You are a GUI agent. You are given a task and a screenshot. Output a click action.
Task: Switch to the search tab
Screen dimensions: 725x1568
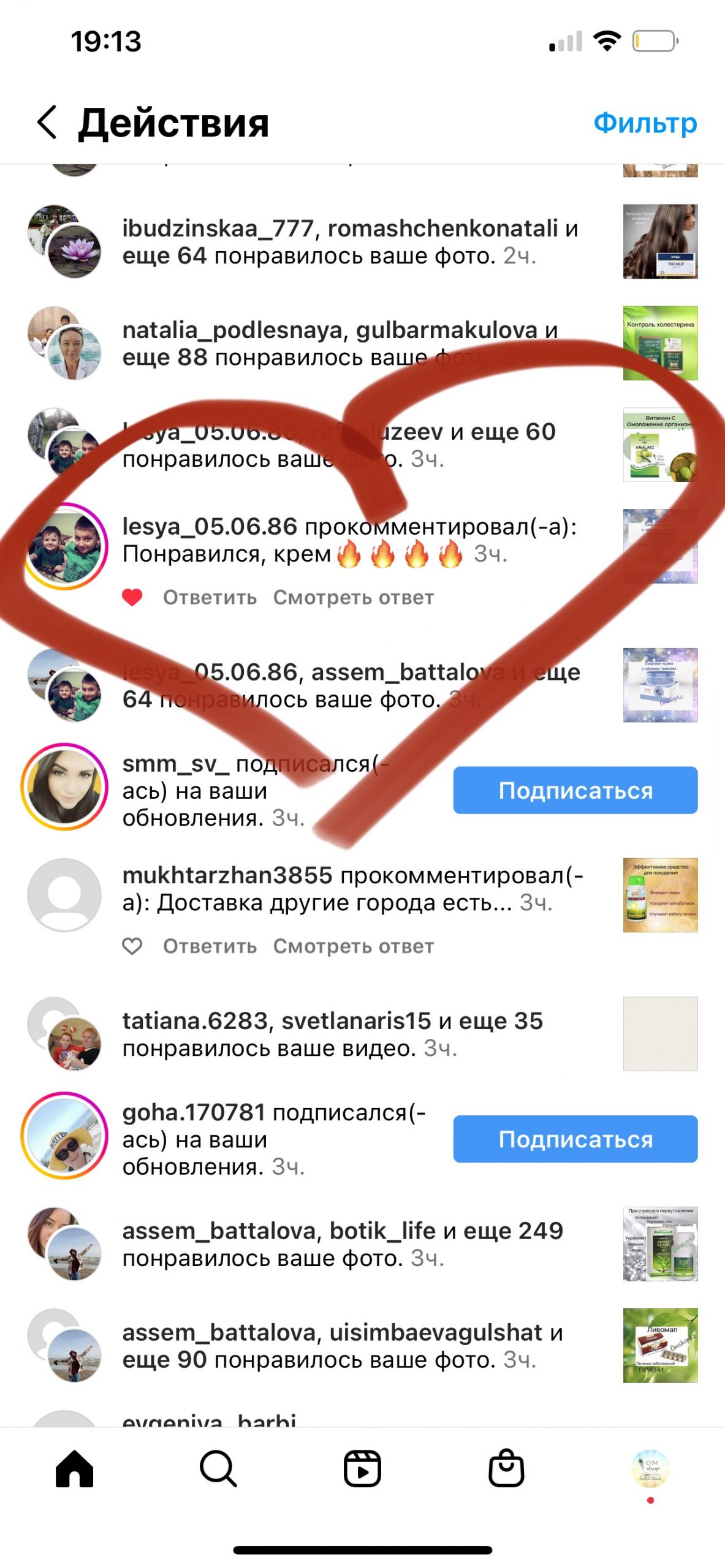pyautogui.click(x=218, y=1469)
